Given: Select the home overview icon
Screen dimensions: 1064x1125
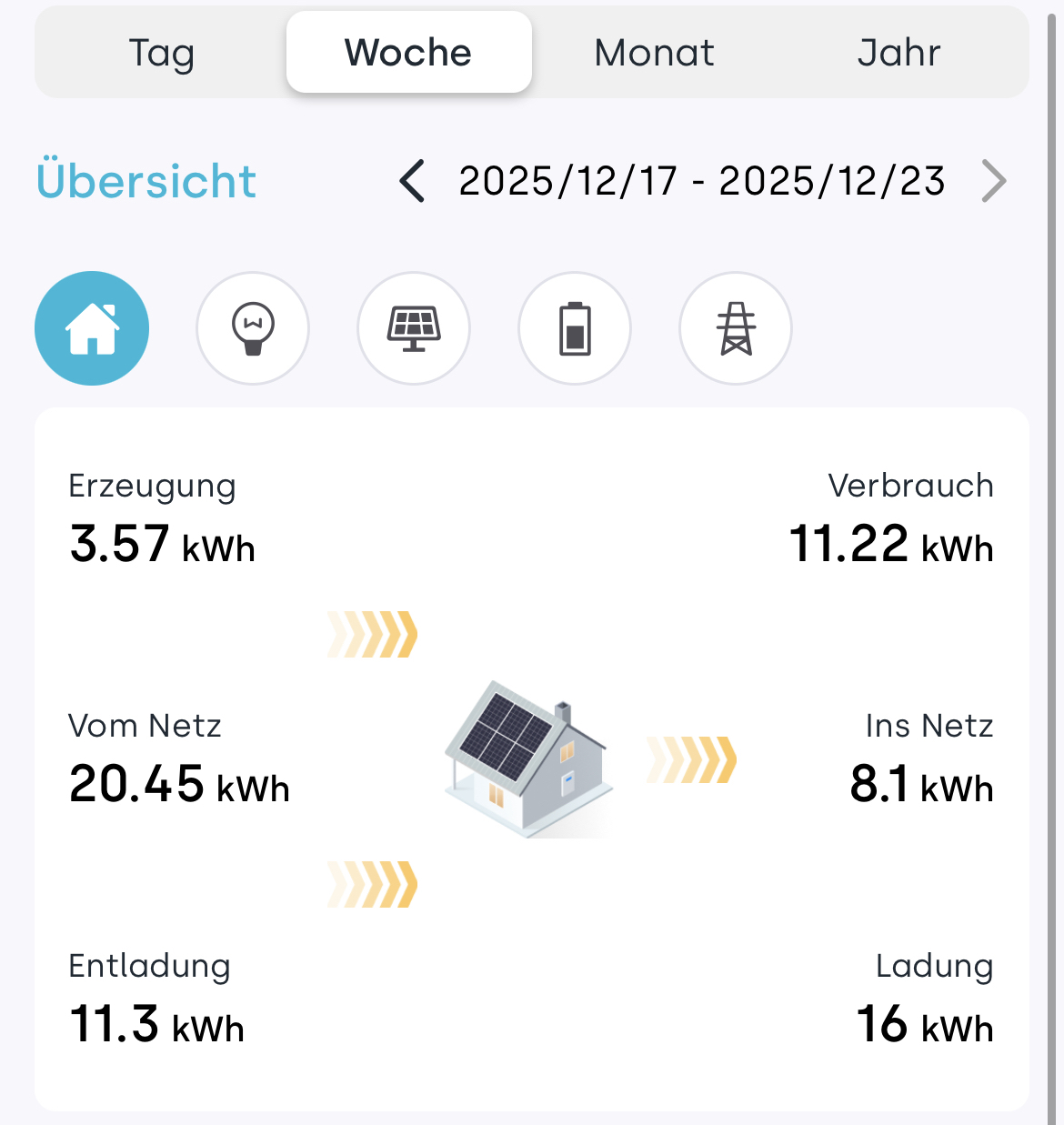Looking at the screenshot, I should coord(92,328).
